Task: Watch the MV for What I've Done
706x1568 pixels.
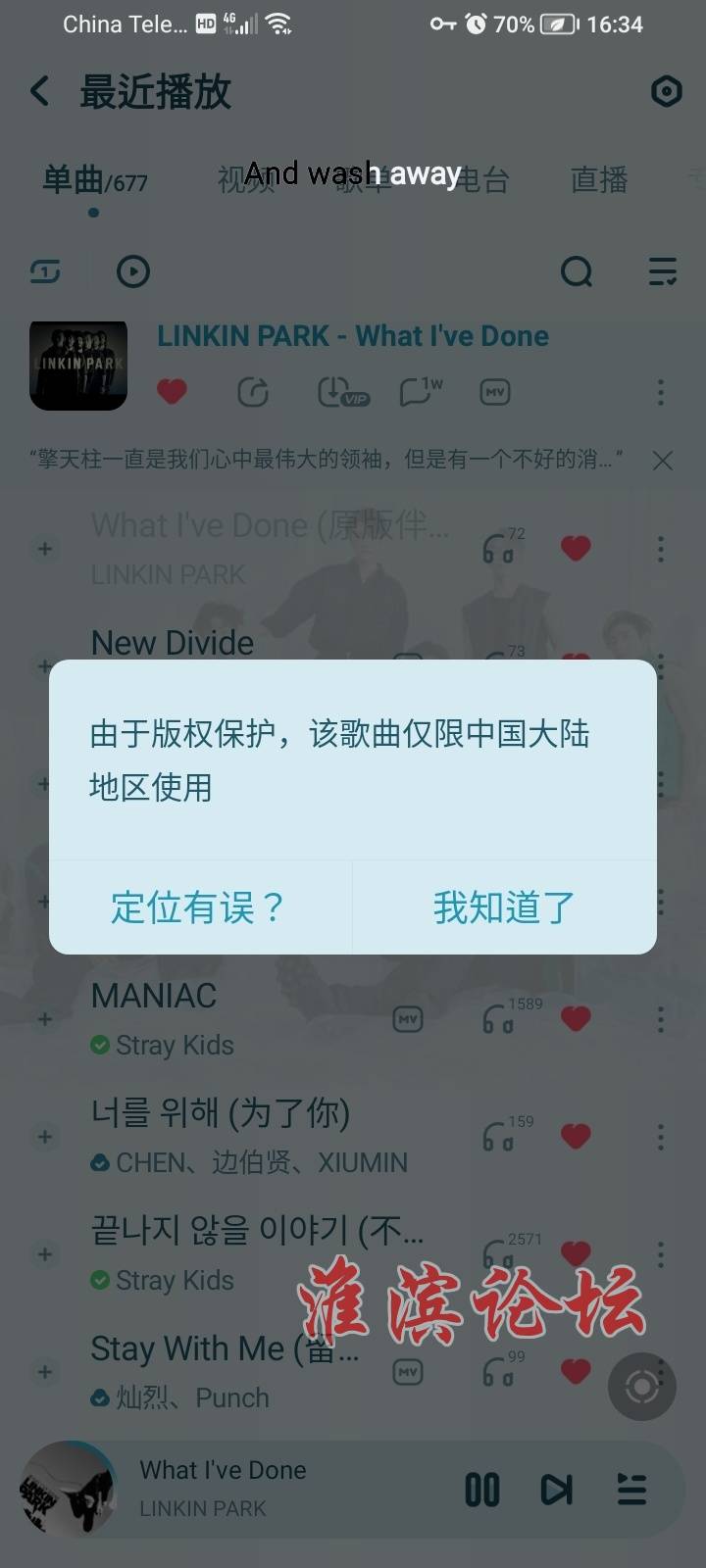Action: coord(495,392)
